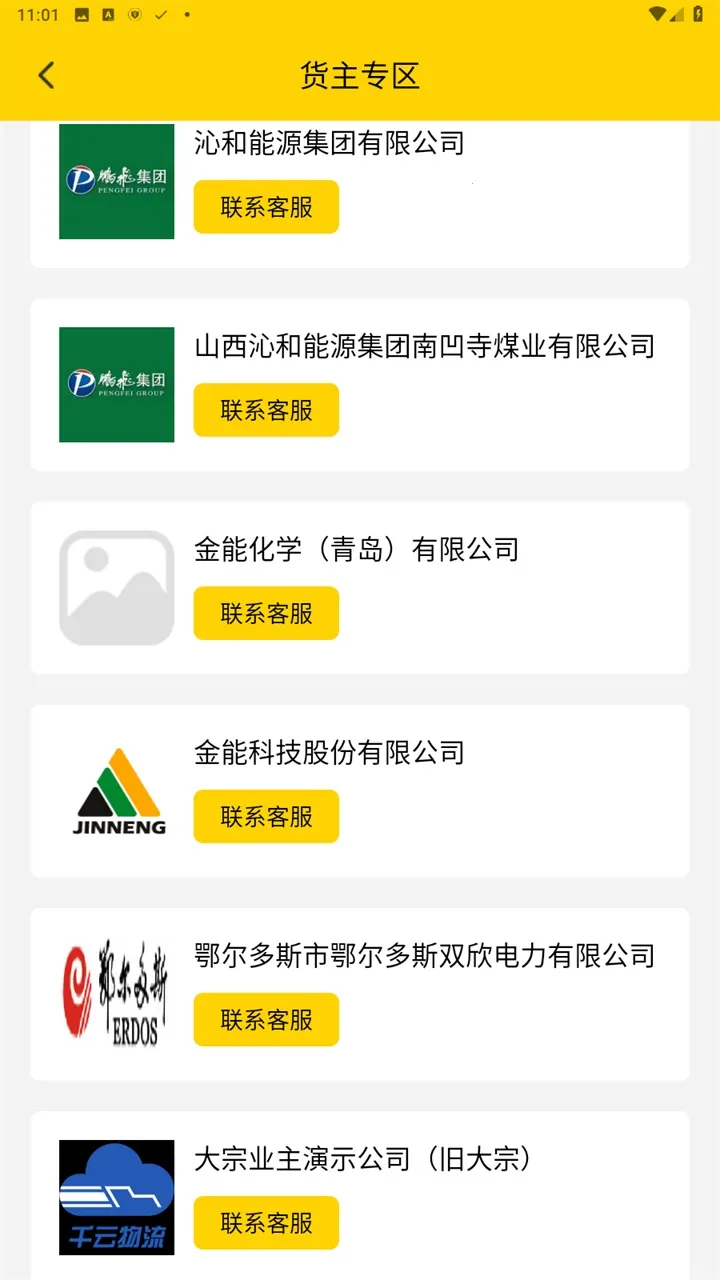Screen dimensions: 720x1280
Task: Tap 联系客服 for 沁和能源集团有限公司
Action: click(x=266, y=207)
